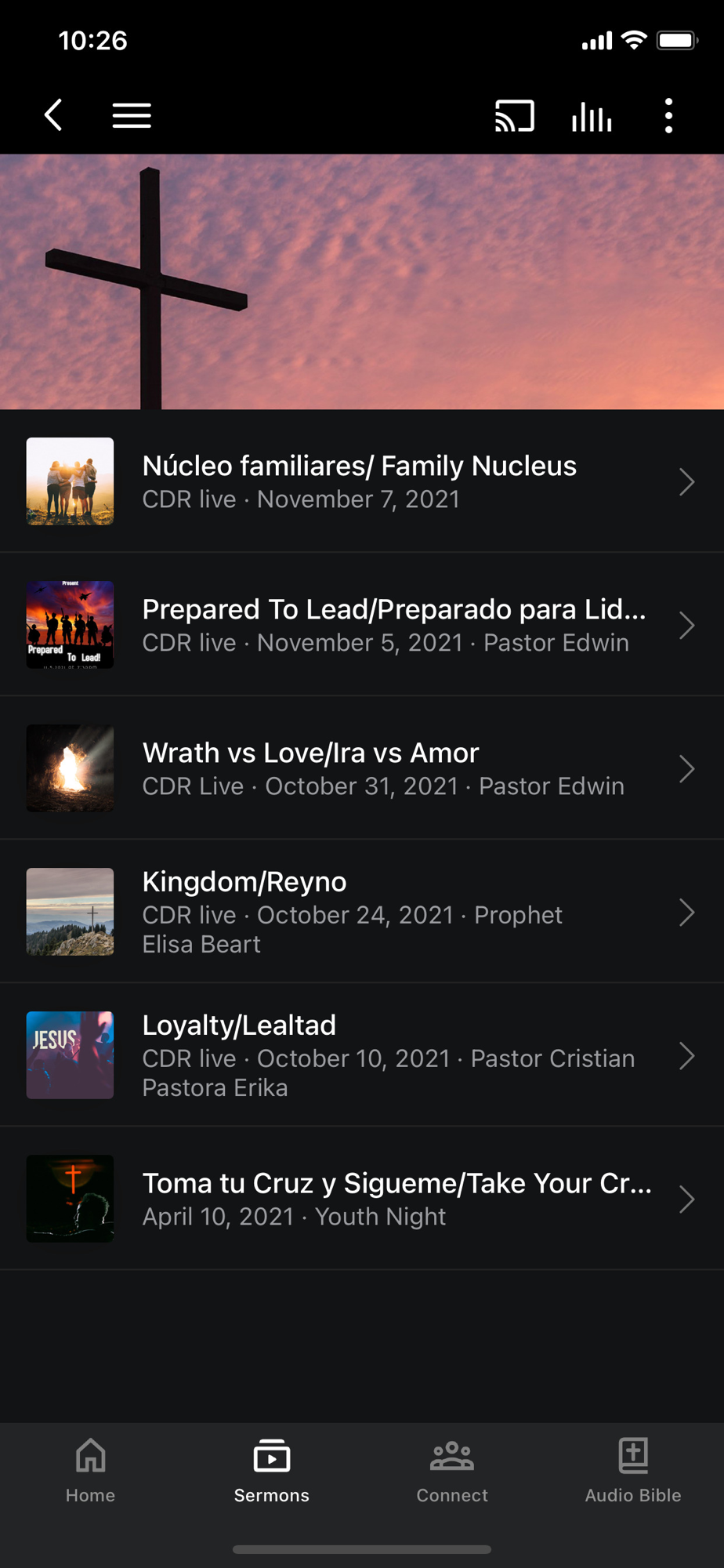Open Toma tu Cruz y Sigueme sermon
724x1568 pixels.
[360, 1199]
